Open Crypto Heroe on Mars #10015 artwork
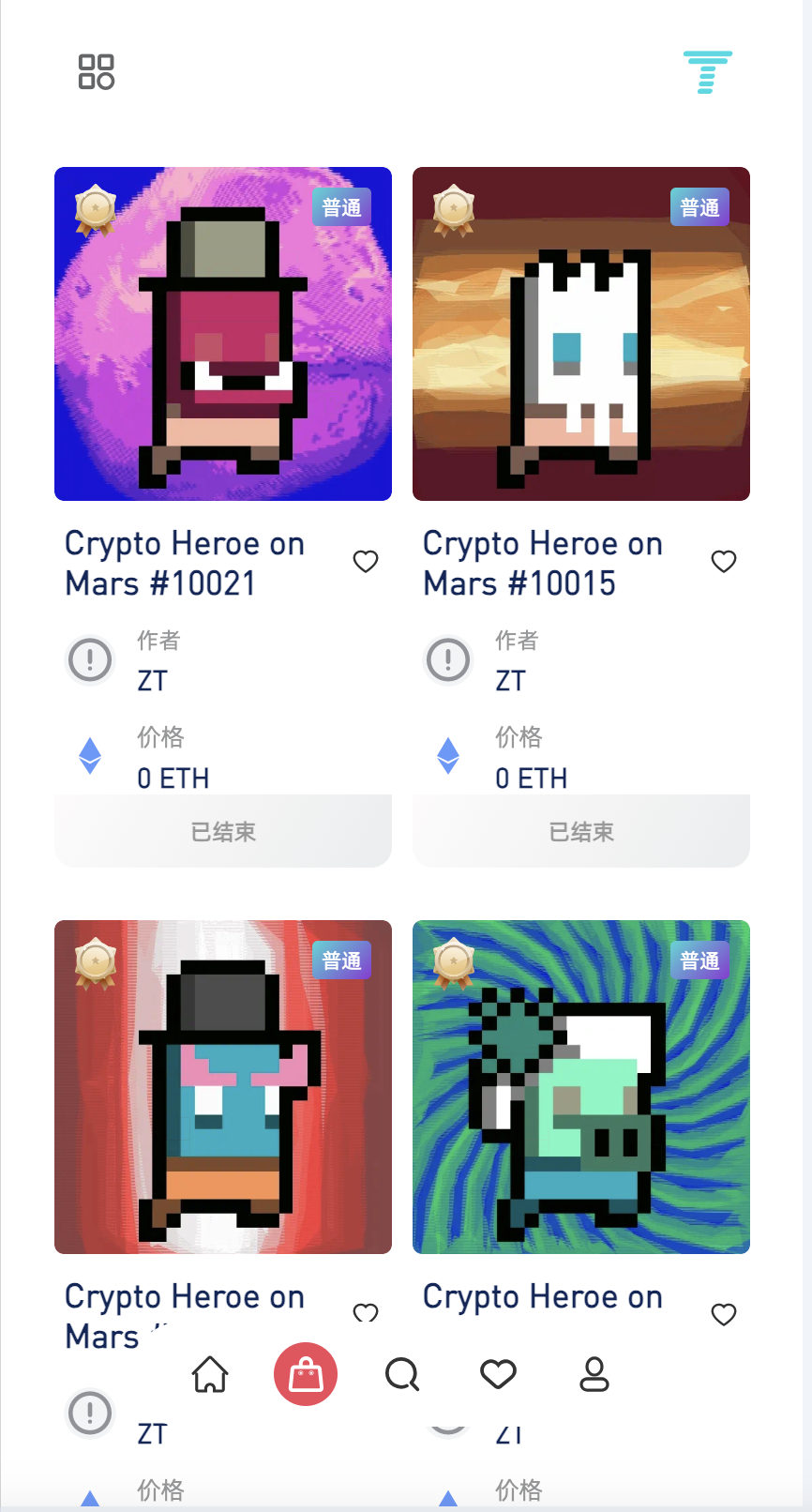Viewport: 812px width, 1512px height. [581, 334]
